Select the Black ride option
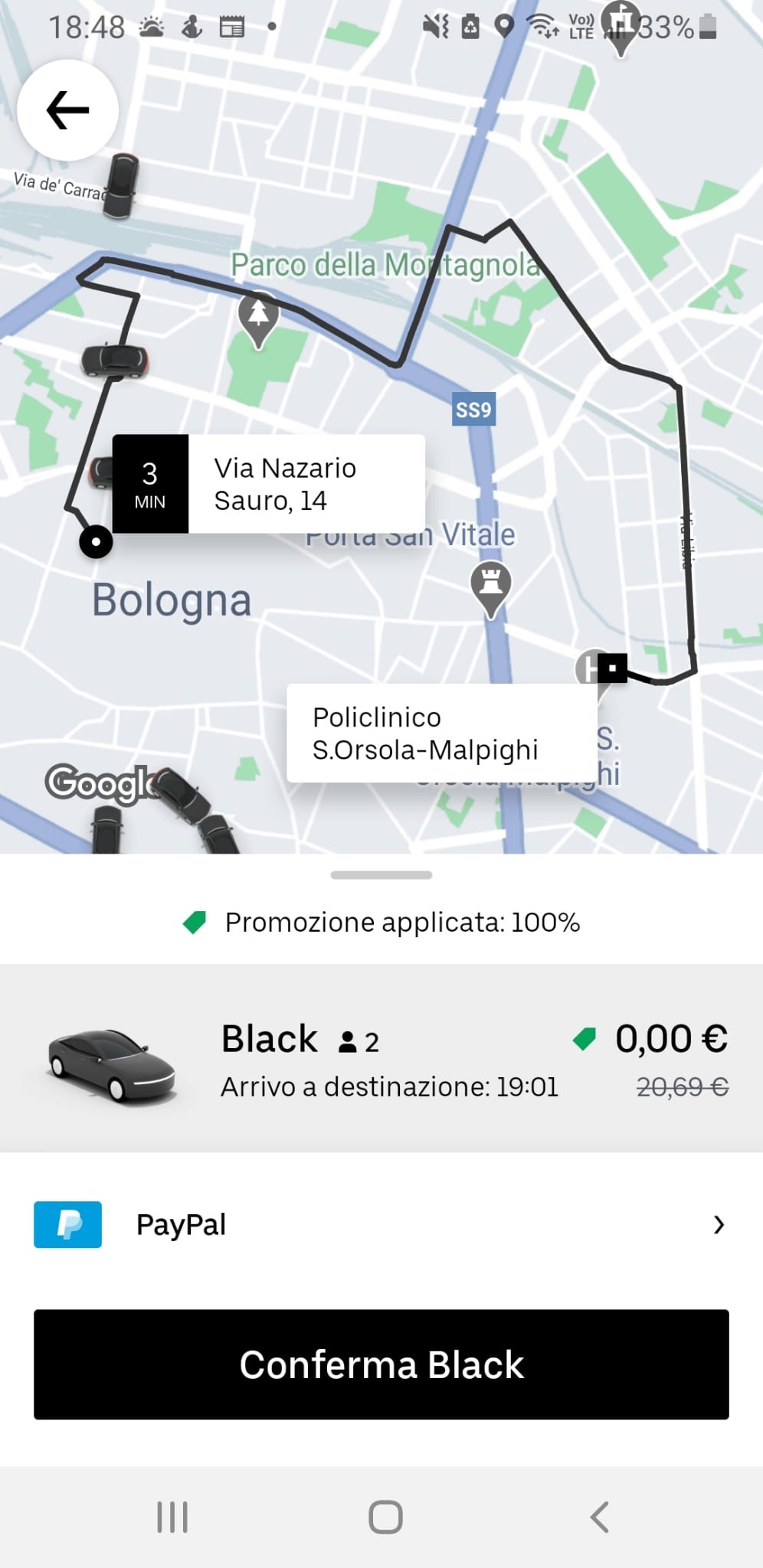Image resolution: width=763 pixels, height=1568 pixels. [381, 1058]
